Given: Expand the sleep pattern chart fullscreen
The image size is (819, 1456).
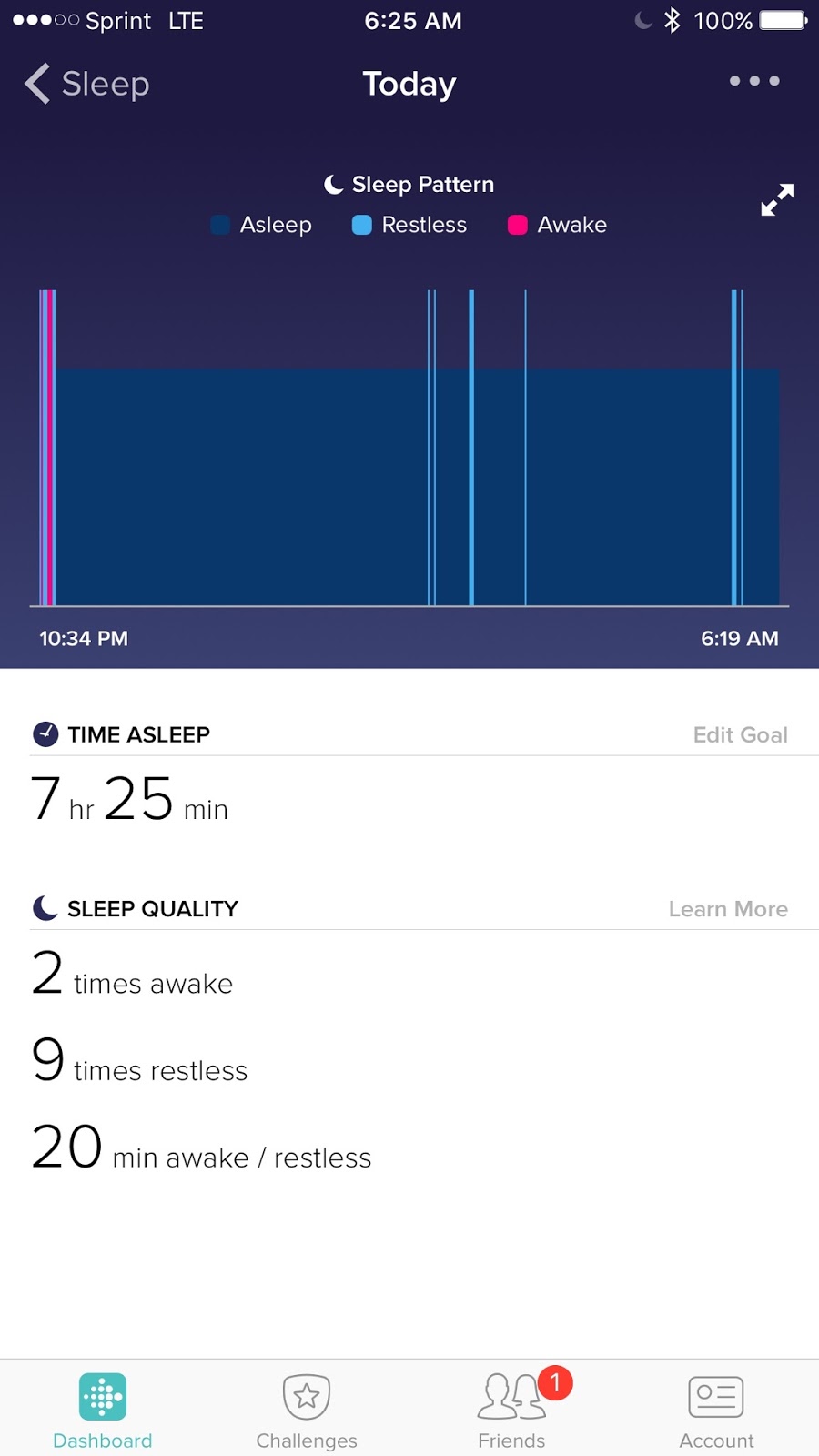Looking at the screenshot, I should [776, 199].
